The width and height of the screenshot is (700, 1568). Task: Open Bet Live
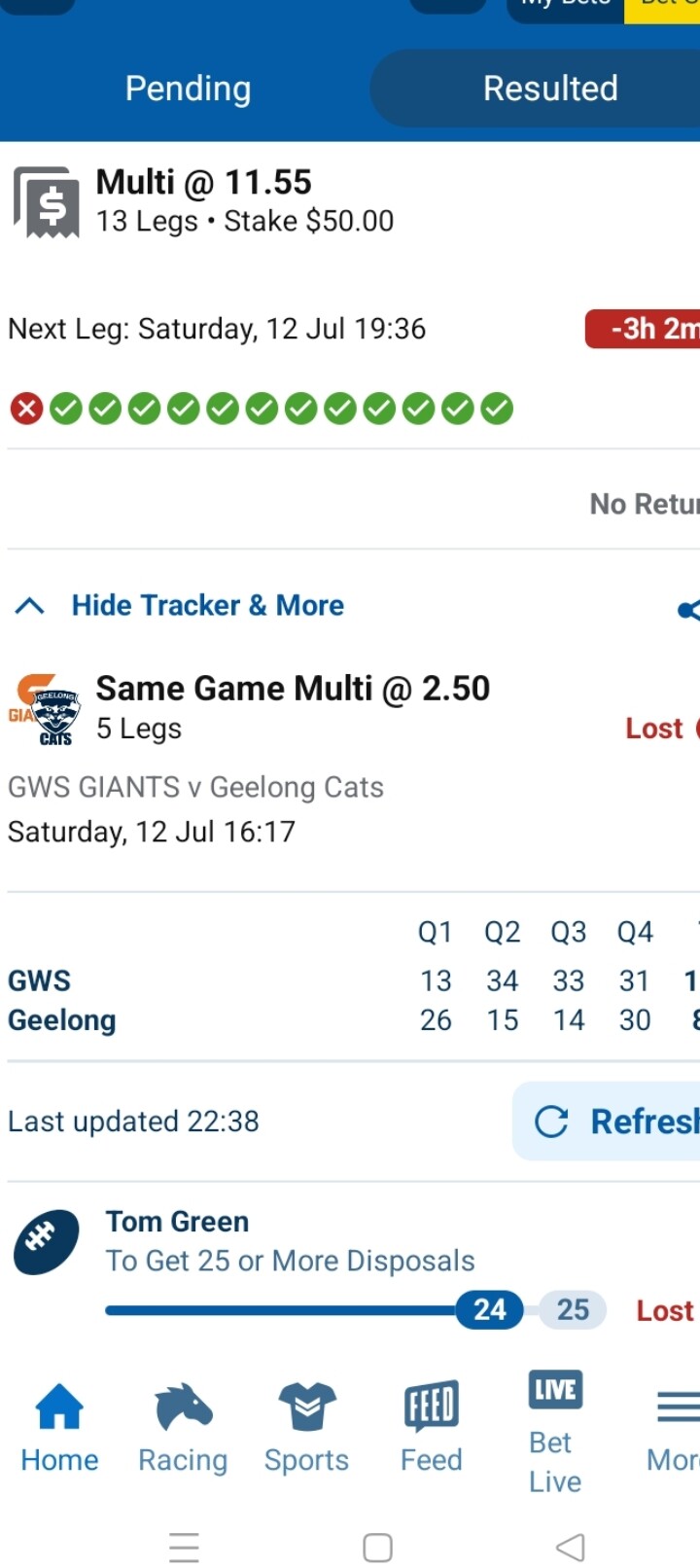[x=554, y=1432]
